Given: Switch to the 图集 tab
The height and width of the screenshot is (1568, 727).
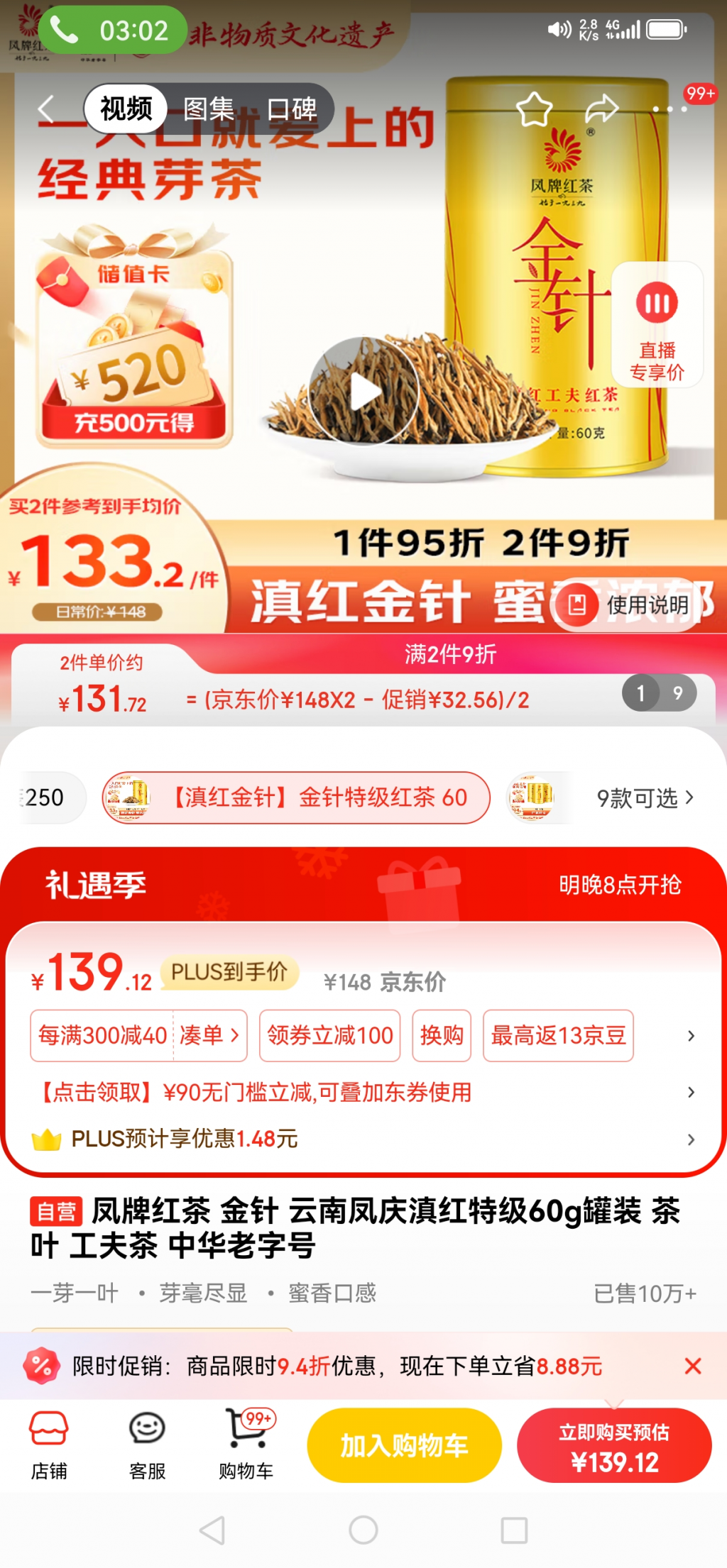Looking at the screenshot, I should click(x=208, y=109).
